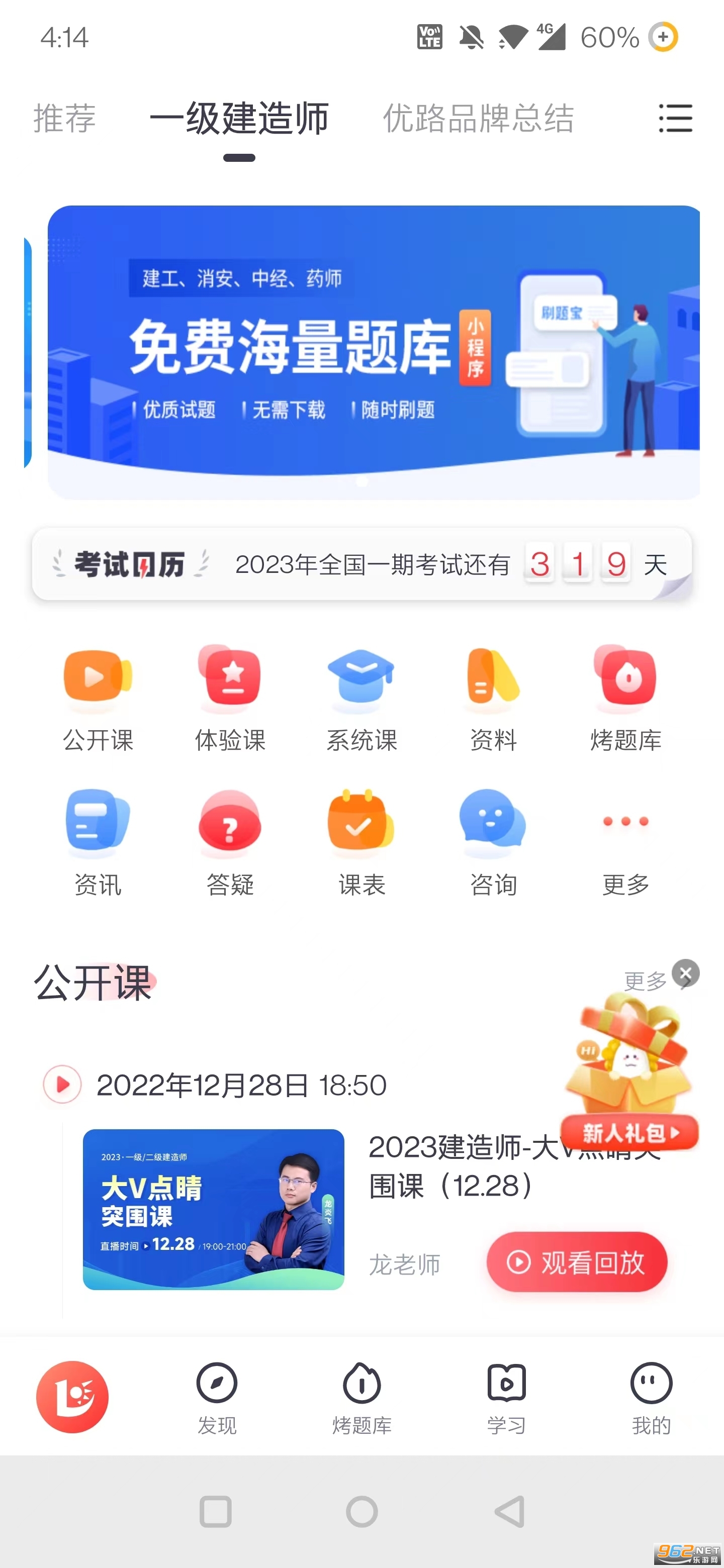The width and height of the screenshot is (724, 1568).
Task: Open the 考试日历 exam countdown card
Action: coord(361,564)
